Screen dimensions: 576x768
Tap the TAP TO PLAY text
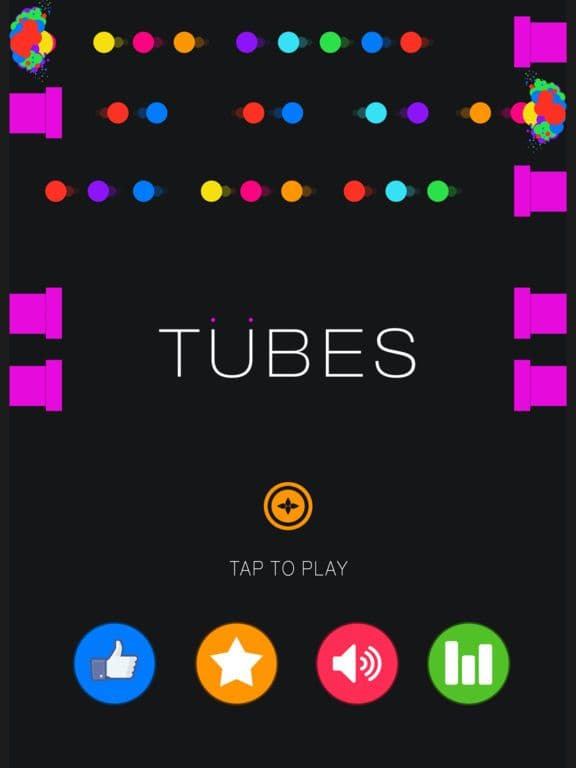click(x=288, y=569)
